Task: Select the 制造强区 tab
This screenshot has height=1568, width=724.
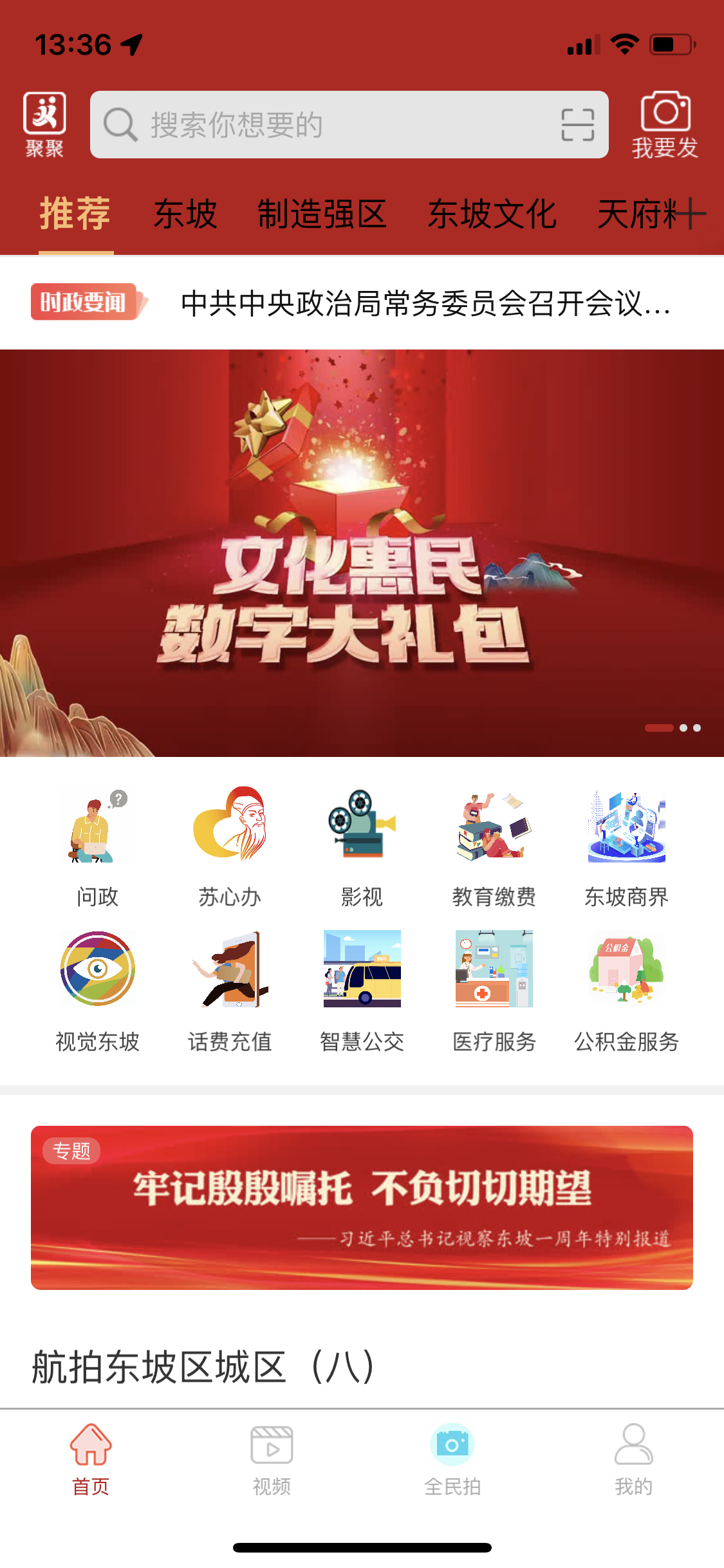Action: (322, 214)
